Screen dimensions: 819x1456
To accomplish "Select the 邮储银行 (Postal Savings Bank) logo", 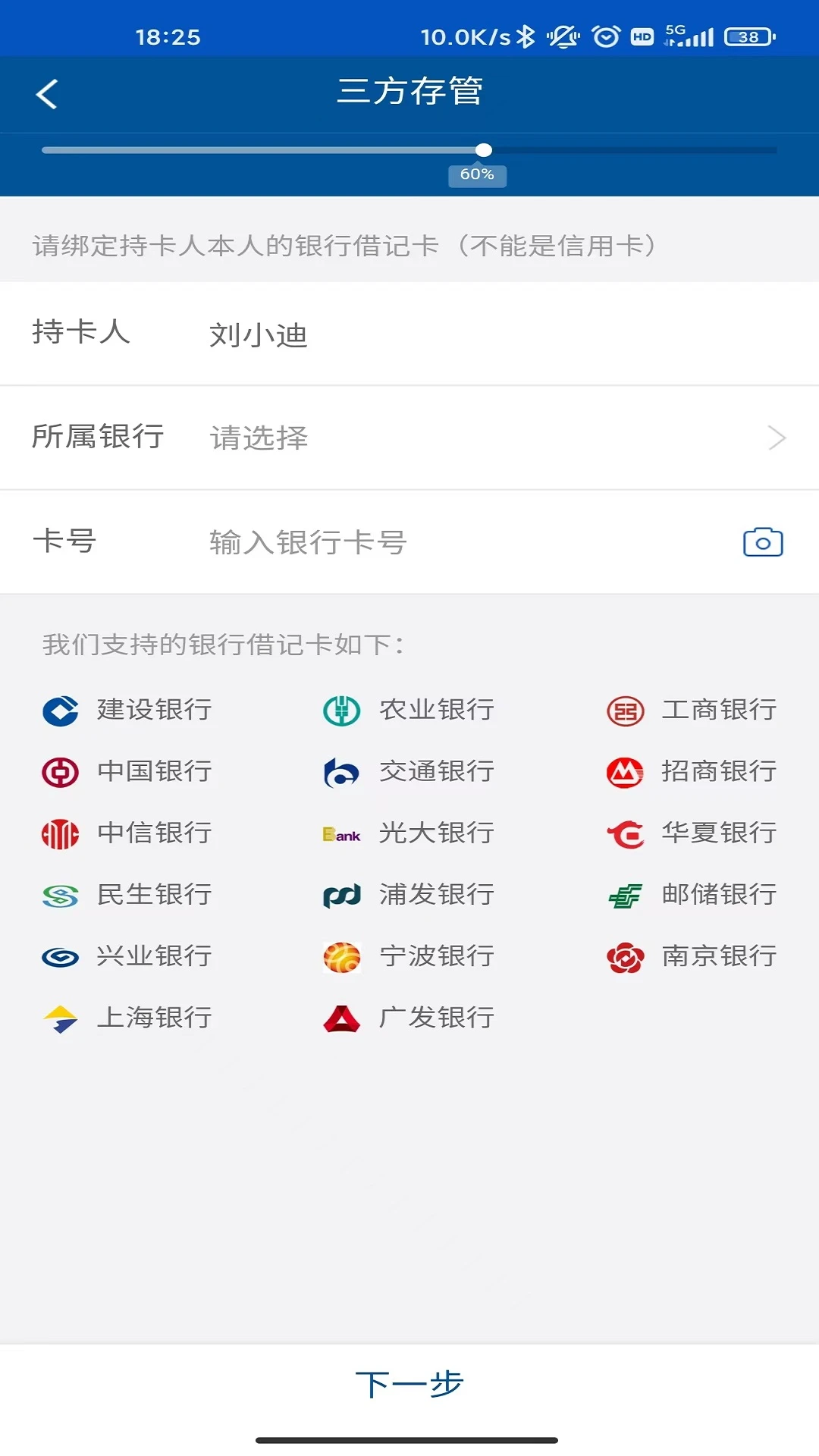I will (625, 895).
